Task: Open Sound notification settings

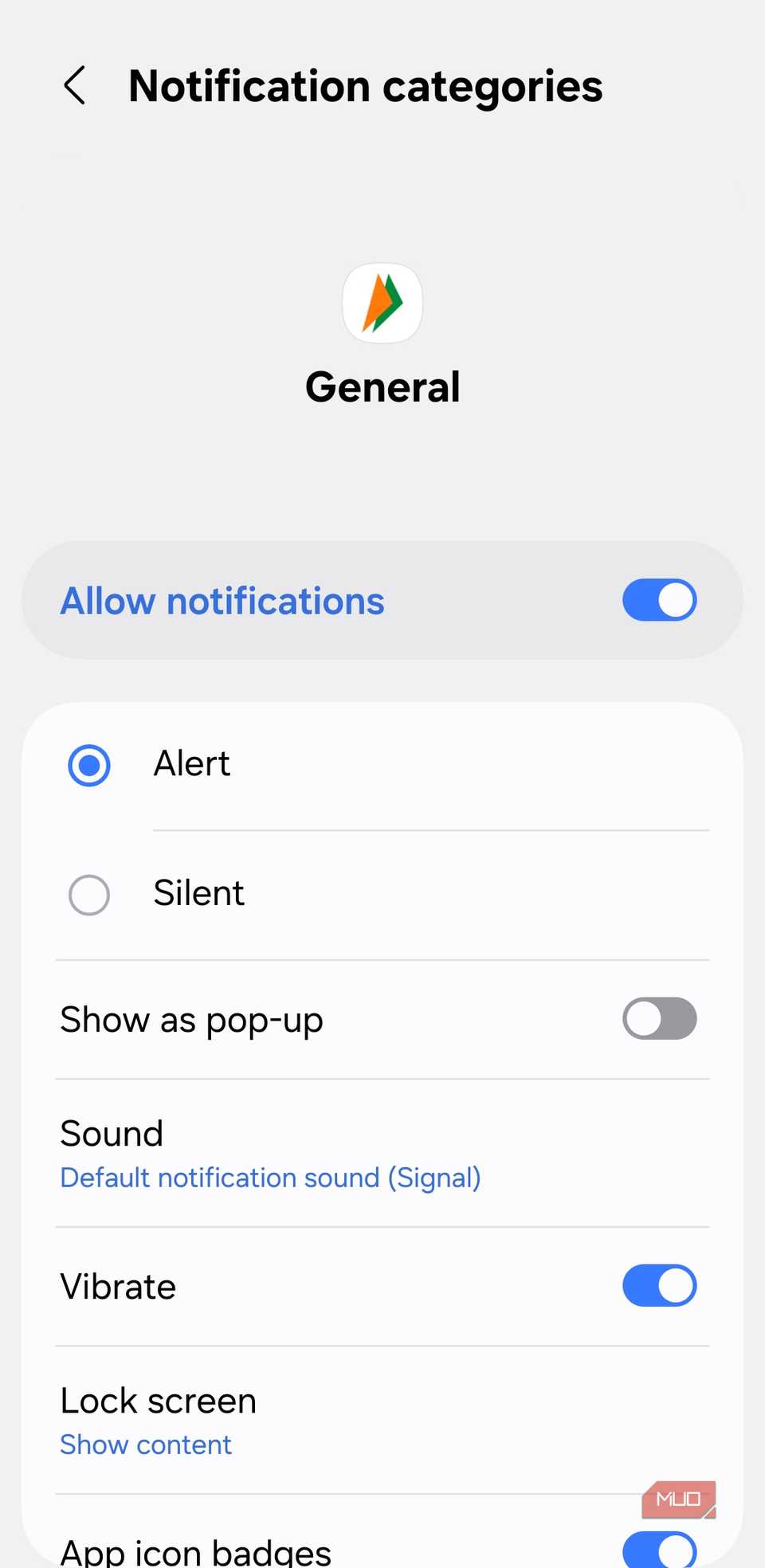Action: (271, 1154)
